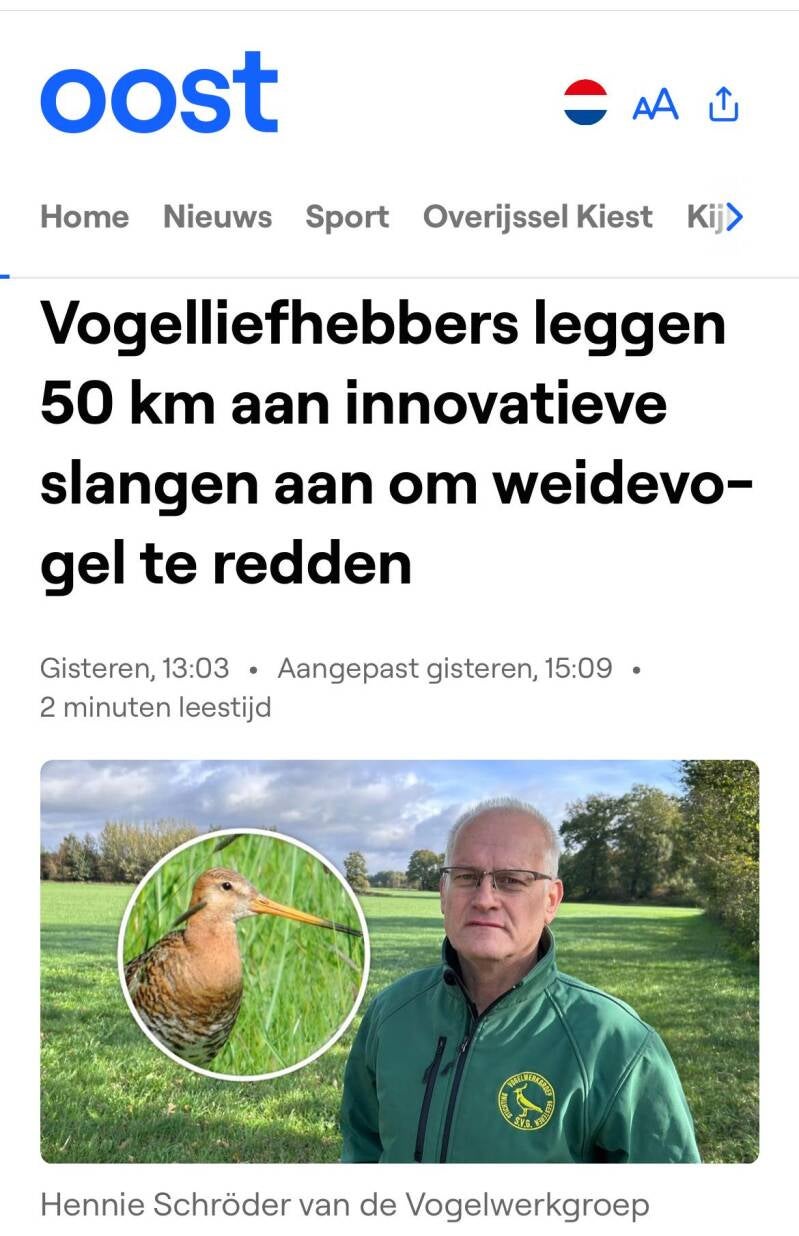The height and width of the screenshot is (1236, 799).
Task: Share this article
Action: [x=723, y=104]
